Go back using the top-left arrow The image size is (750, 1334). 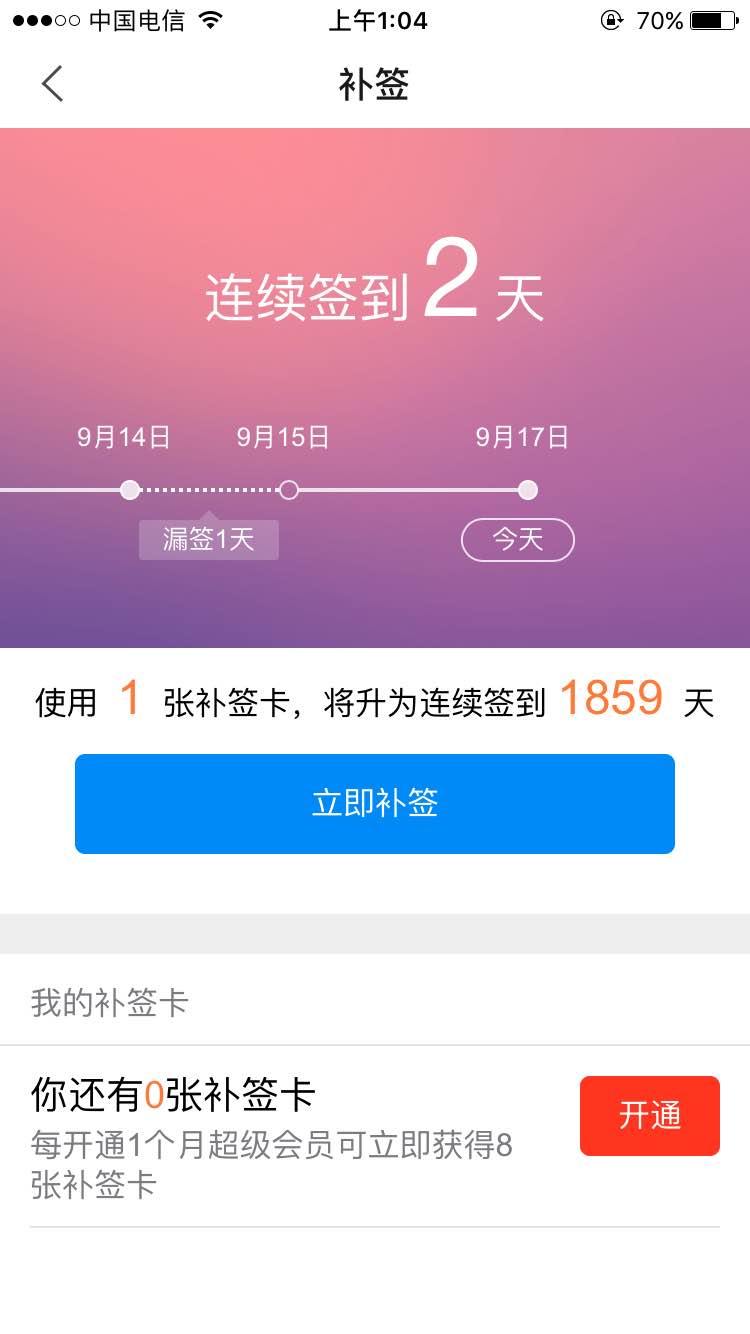pyautogui.click(x=53, y=84)
